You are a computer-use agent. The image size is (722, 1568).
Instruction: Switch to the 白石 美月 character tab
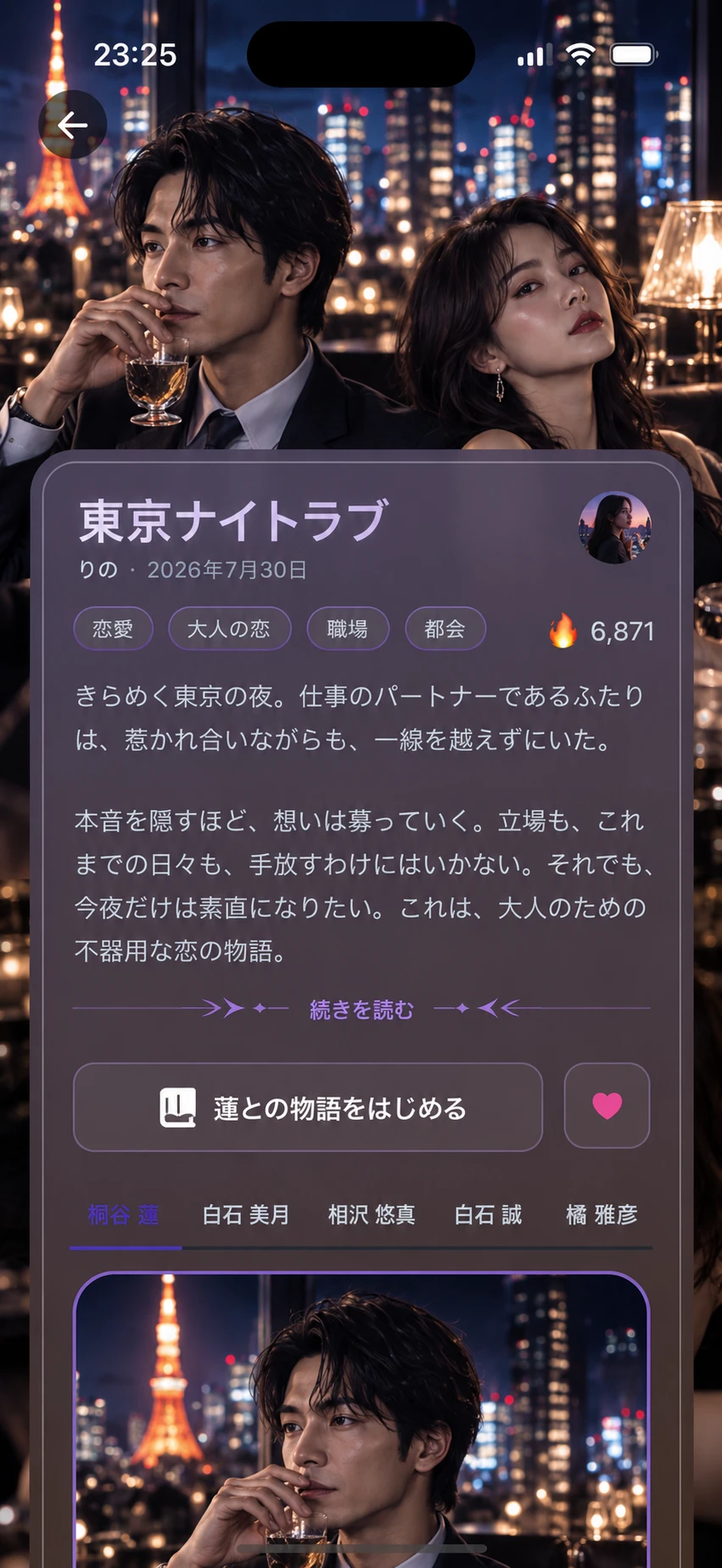[246, 1215]
